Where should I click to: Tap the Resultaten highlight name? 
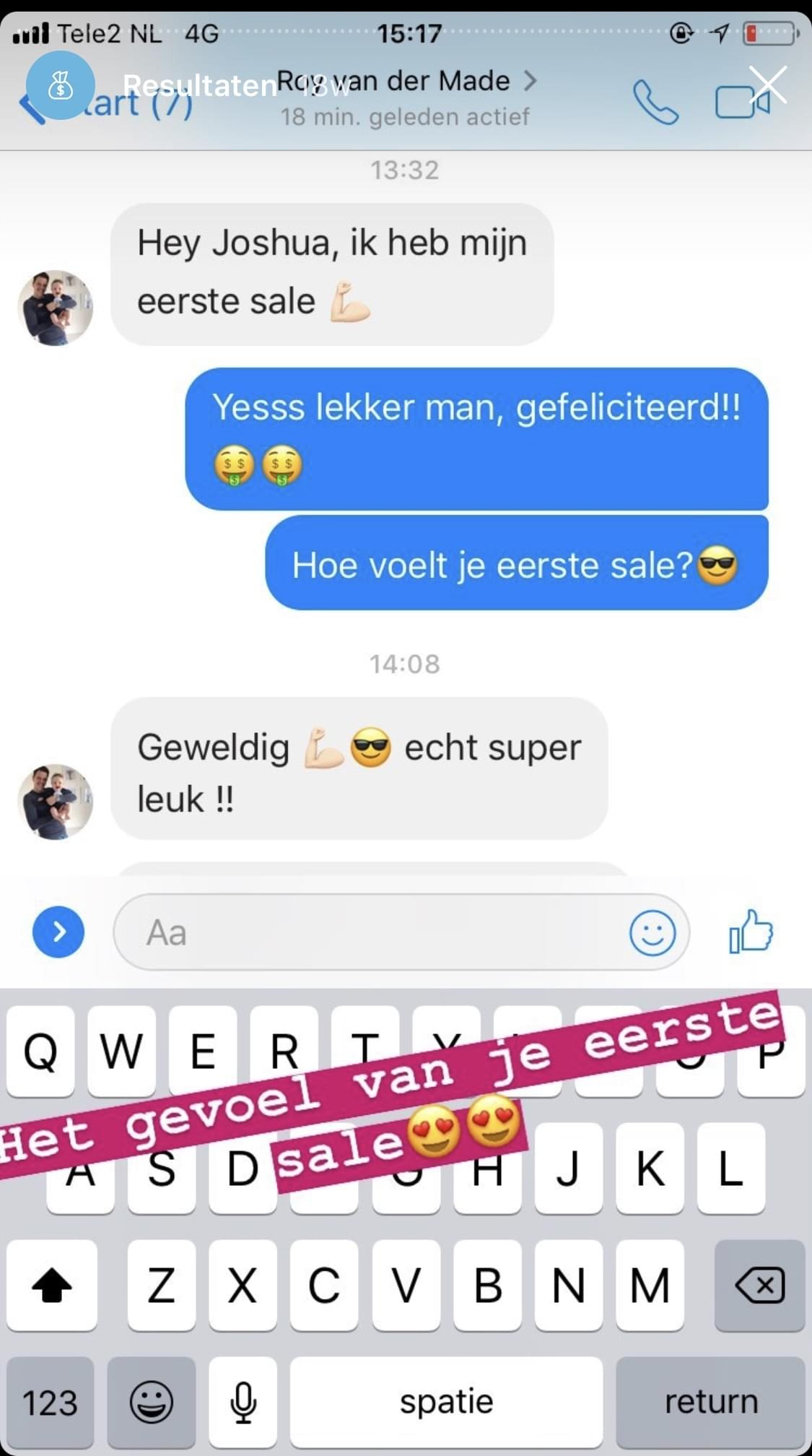(200, 86)
